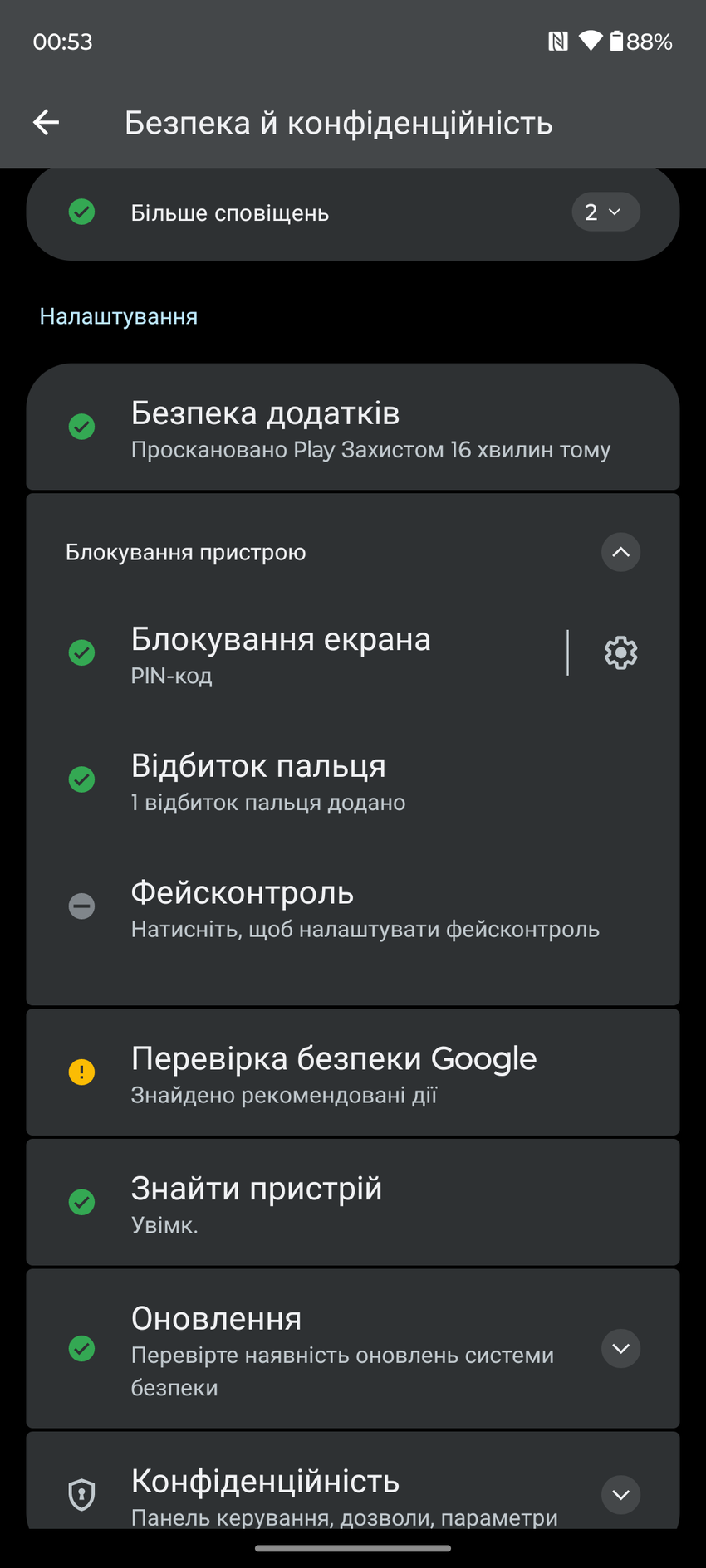Open Блокування екрана PIN-код settings row
706x1568 pixels.
pos(316,654)
